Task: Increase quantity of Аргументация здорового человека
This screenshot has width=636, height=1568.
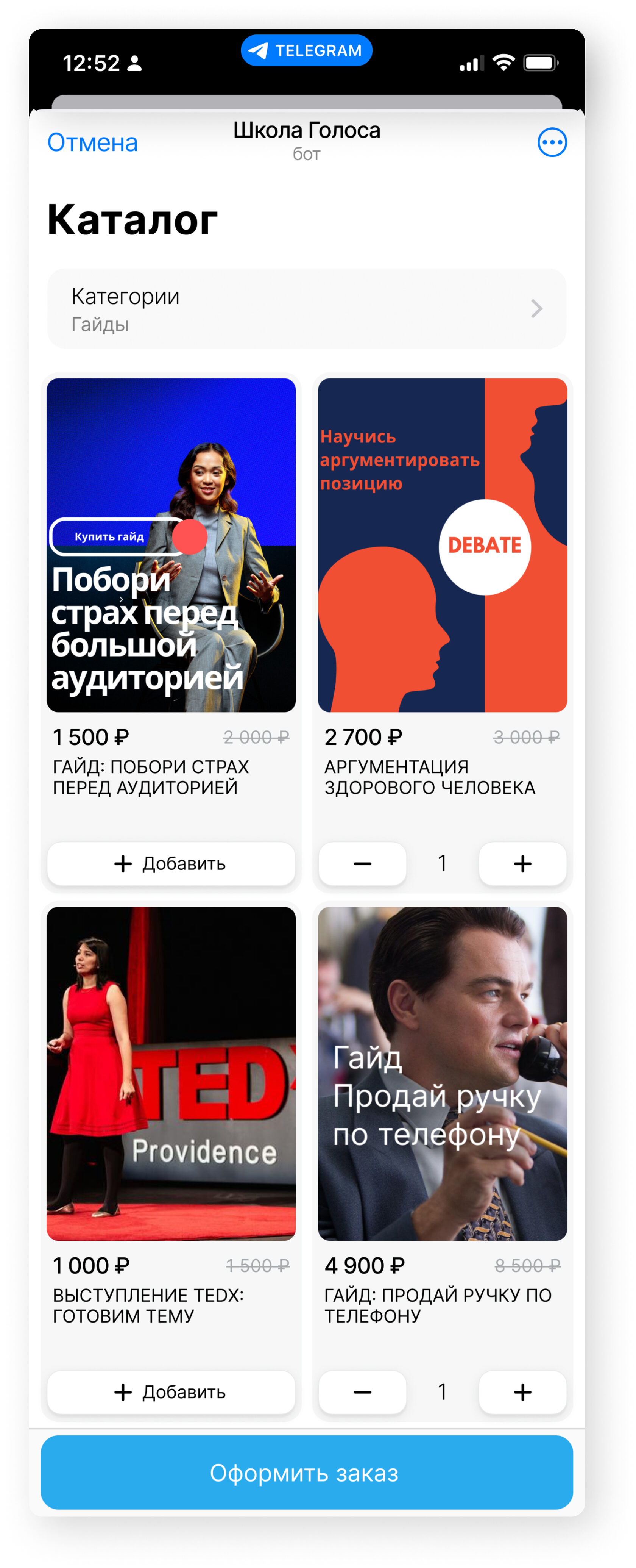Action: 522,864
